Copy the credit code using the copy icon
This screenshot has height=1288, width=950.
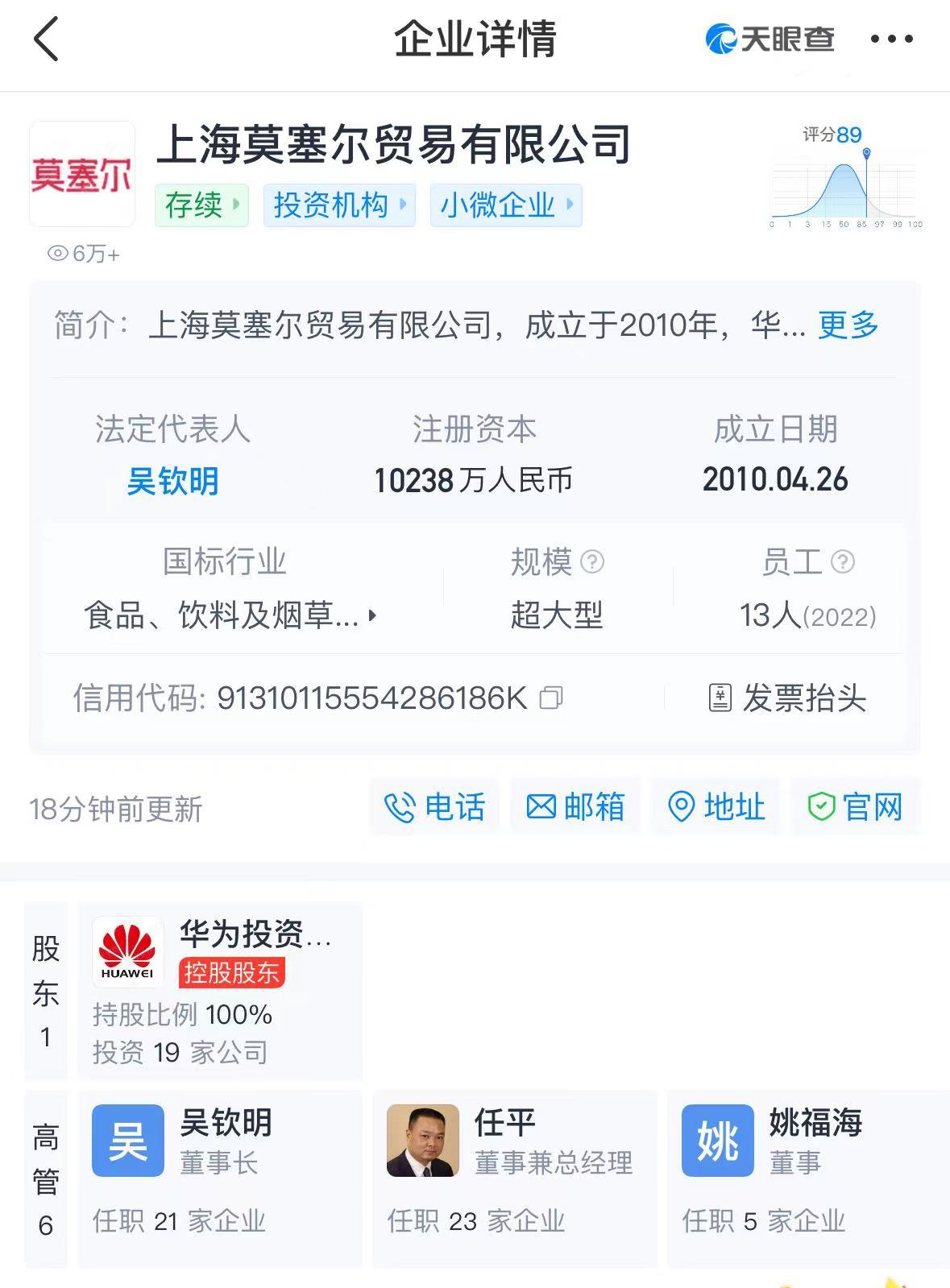pyautogui.click(x=552, y=698)
